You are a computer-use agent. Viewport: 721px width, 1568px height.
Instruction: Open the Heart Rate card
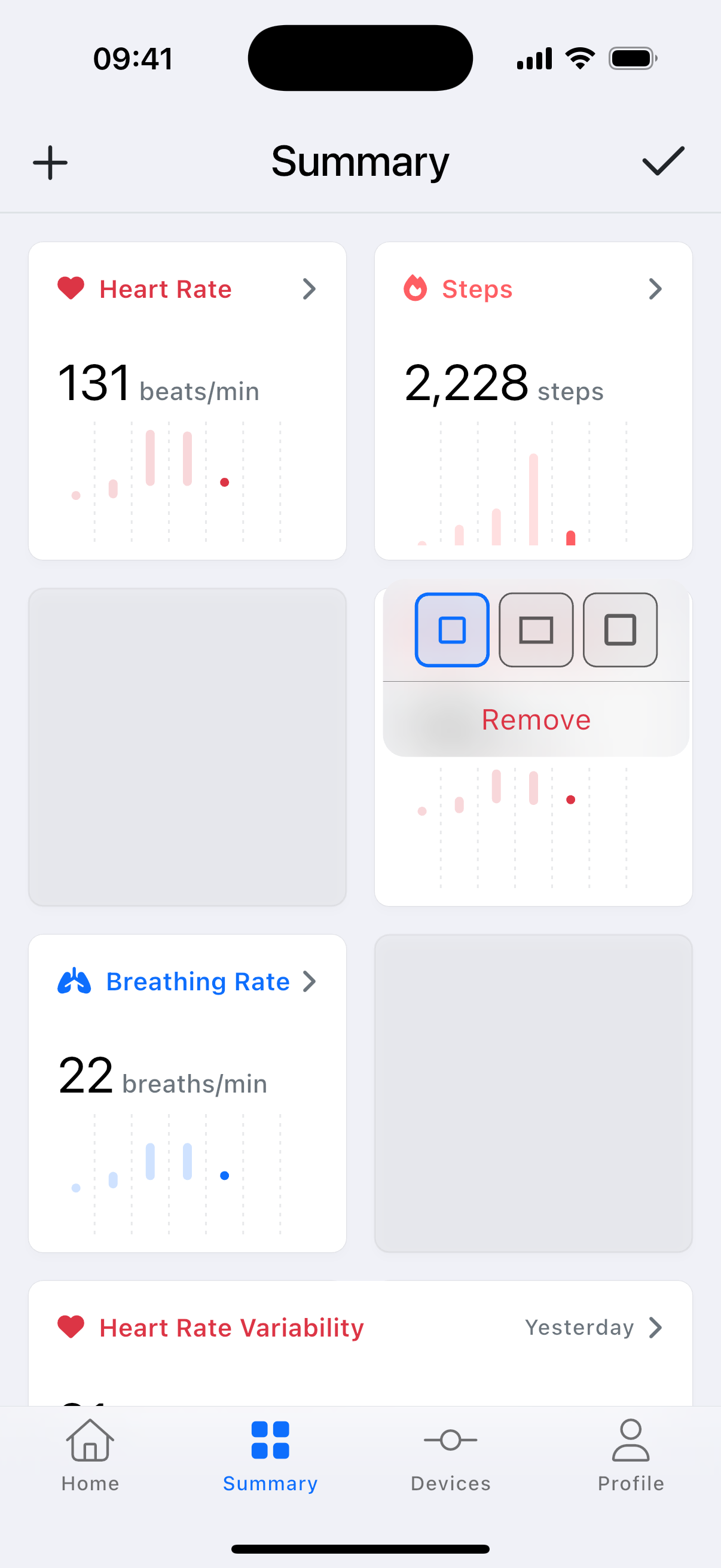(x=187, y=289)
